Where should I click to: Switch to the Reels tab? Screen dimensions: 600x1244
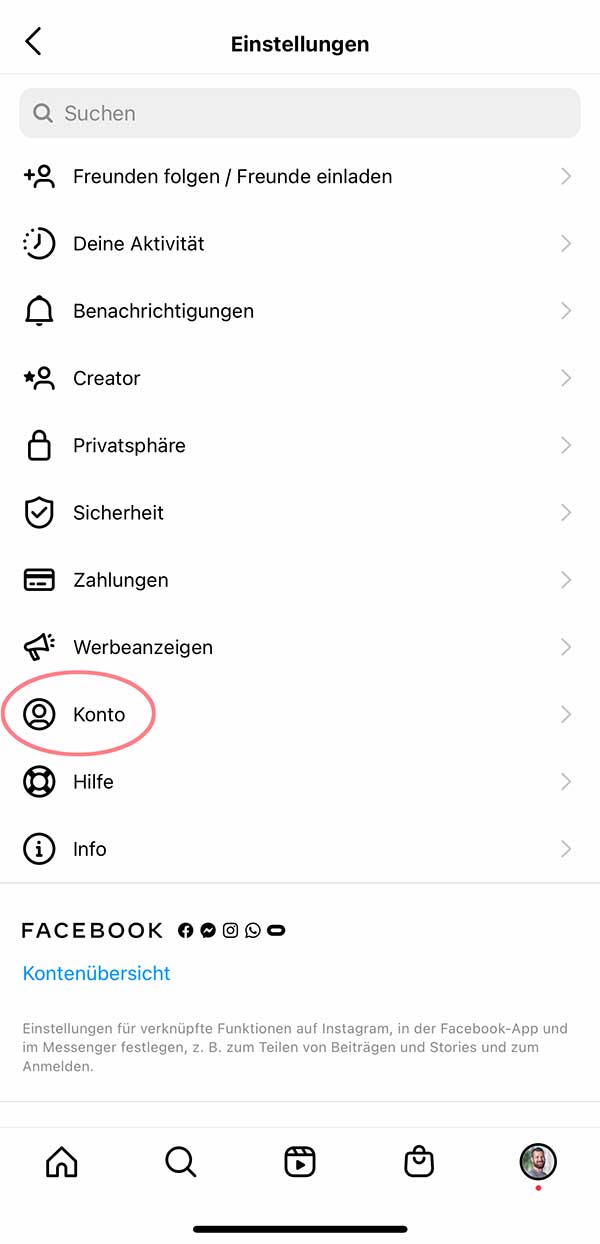(300, 1162)
